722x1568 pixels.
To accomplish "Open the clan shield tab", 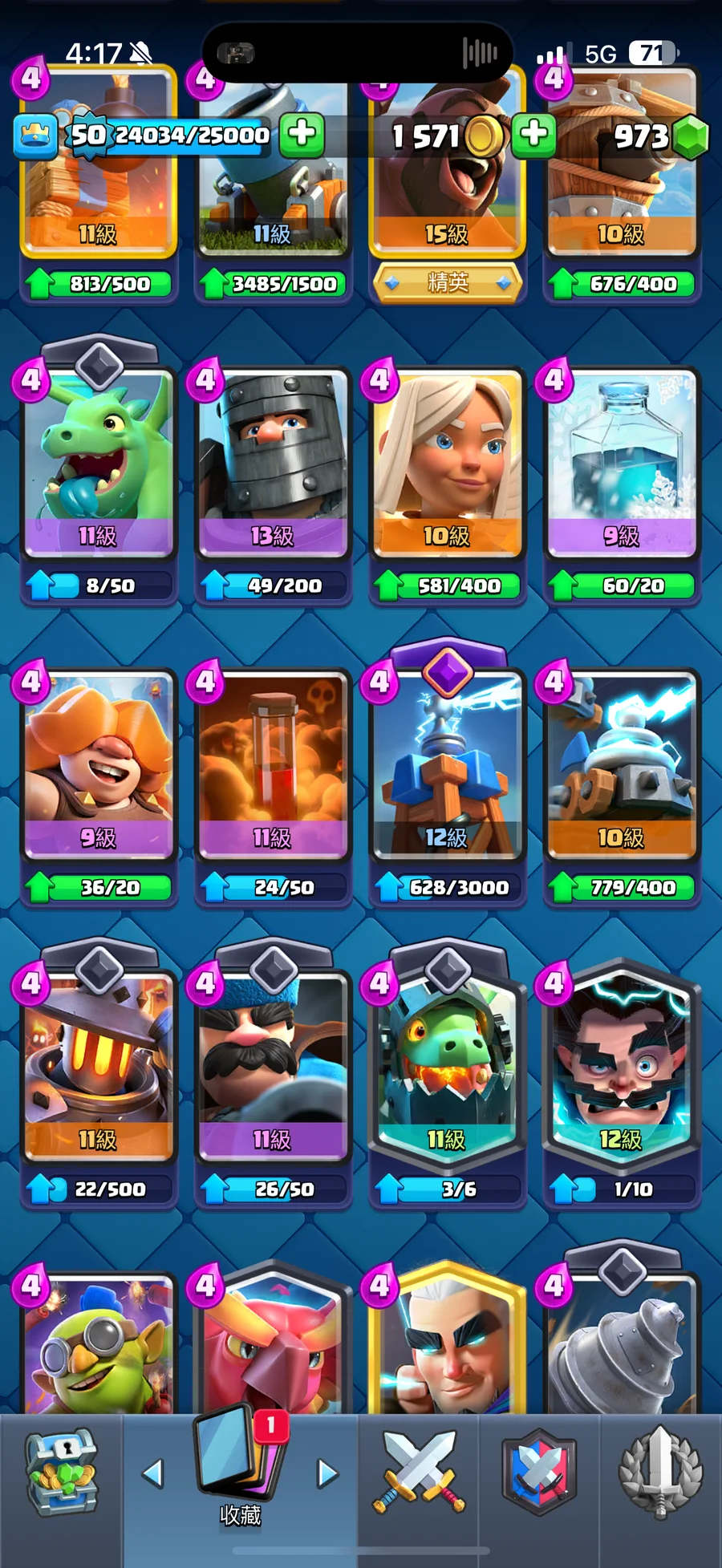I will (539, 1473).
